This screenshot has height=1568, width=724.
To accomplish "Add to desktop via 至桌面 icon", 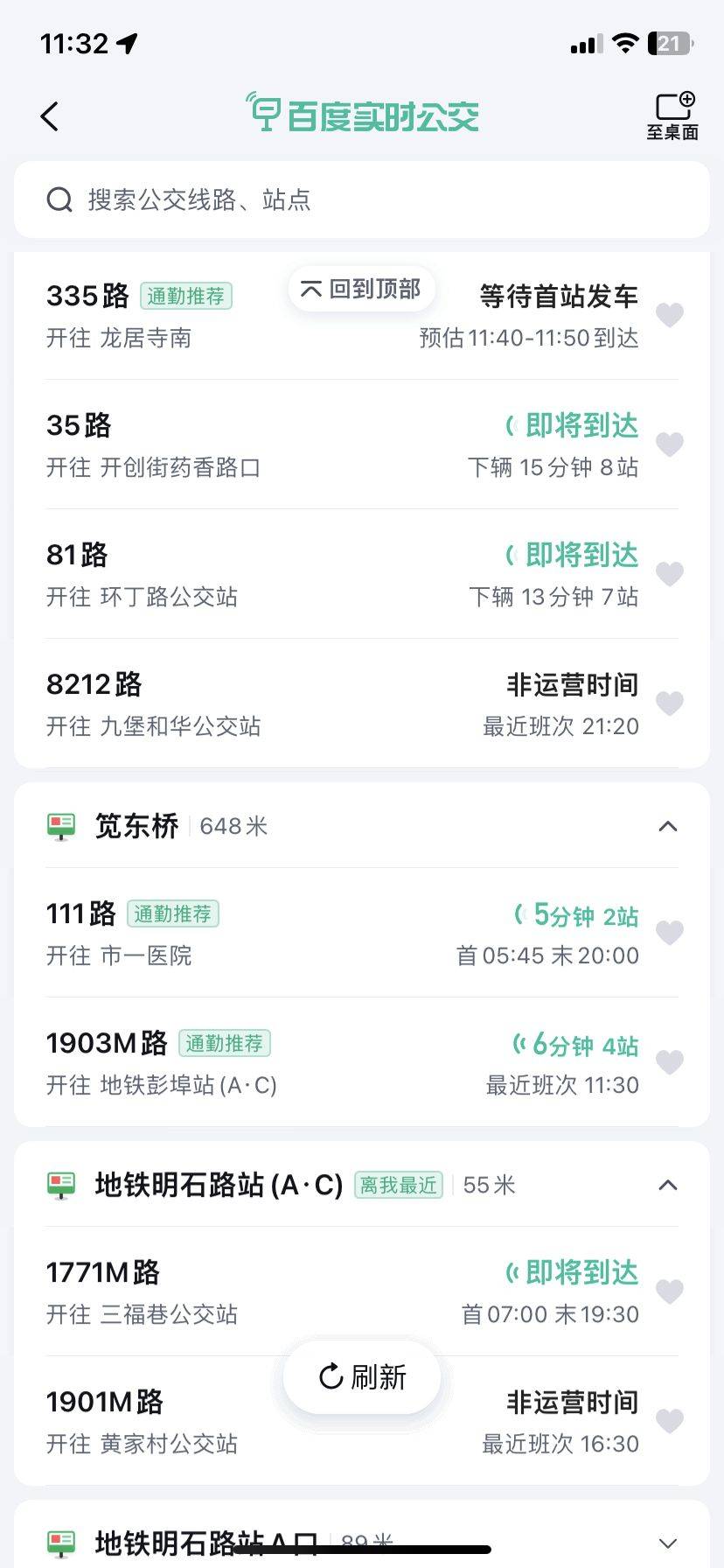I will 672,115.
